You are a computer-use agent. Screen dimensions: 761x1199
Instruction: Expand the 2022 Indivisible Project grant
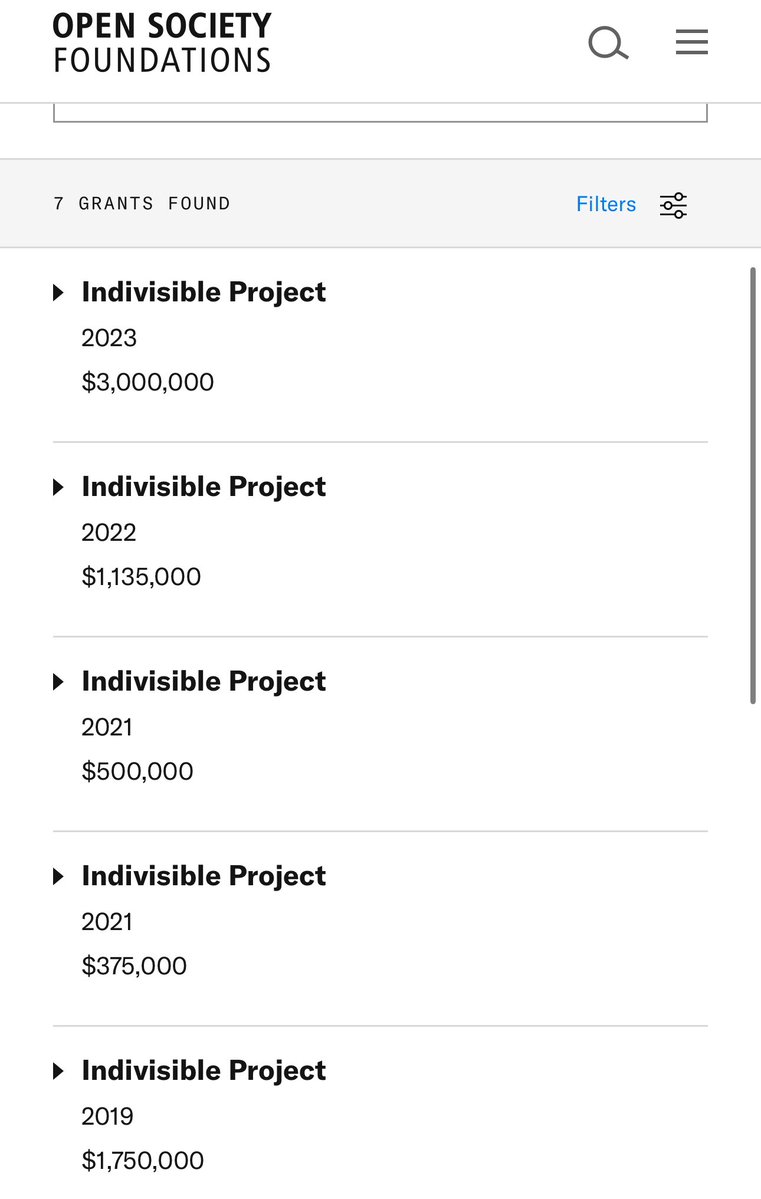203,487
